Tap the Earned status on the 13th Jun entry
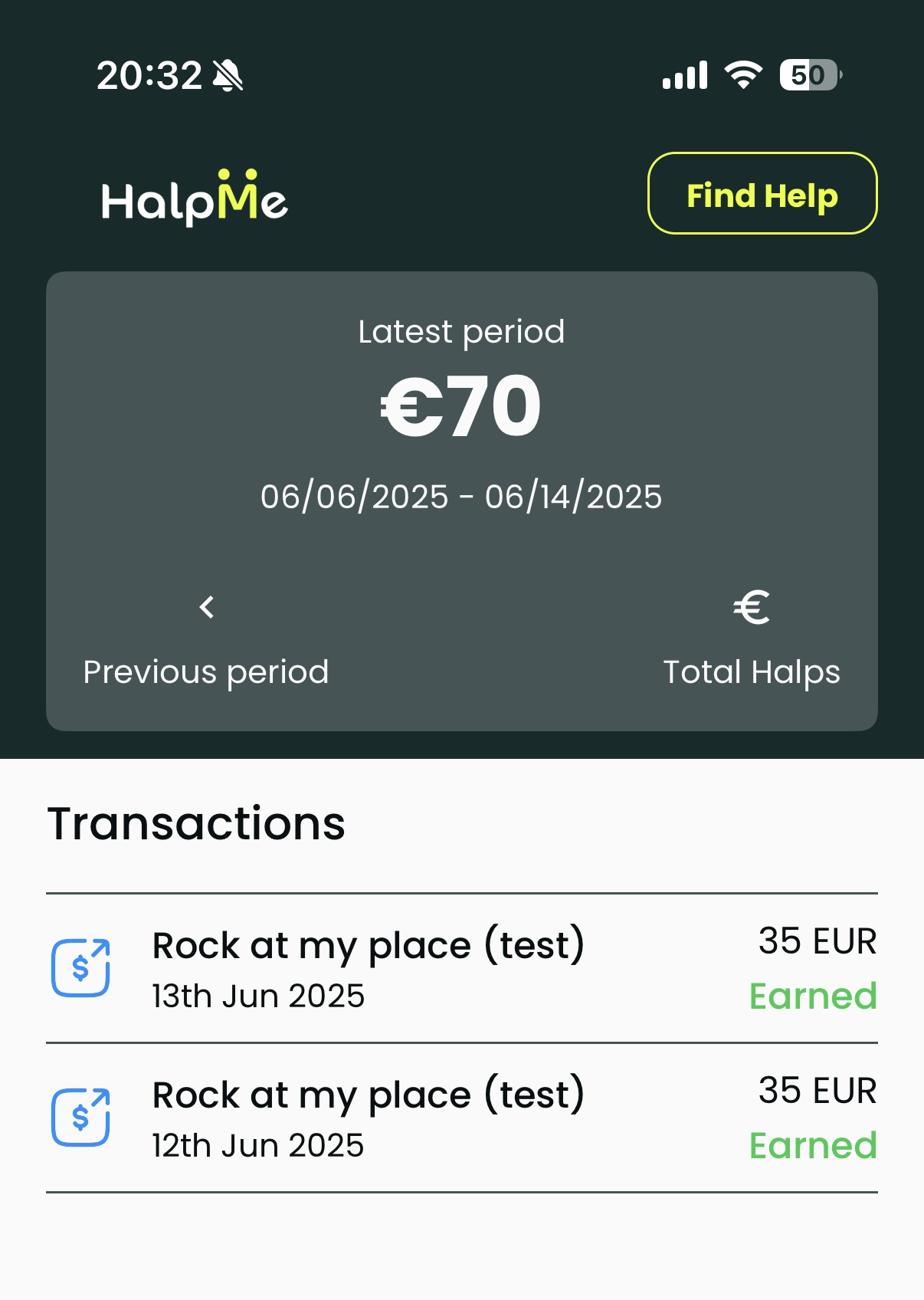The width and height of the screenshot is (924, 1300). click(x=812, y=996)
